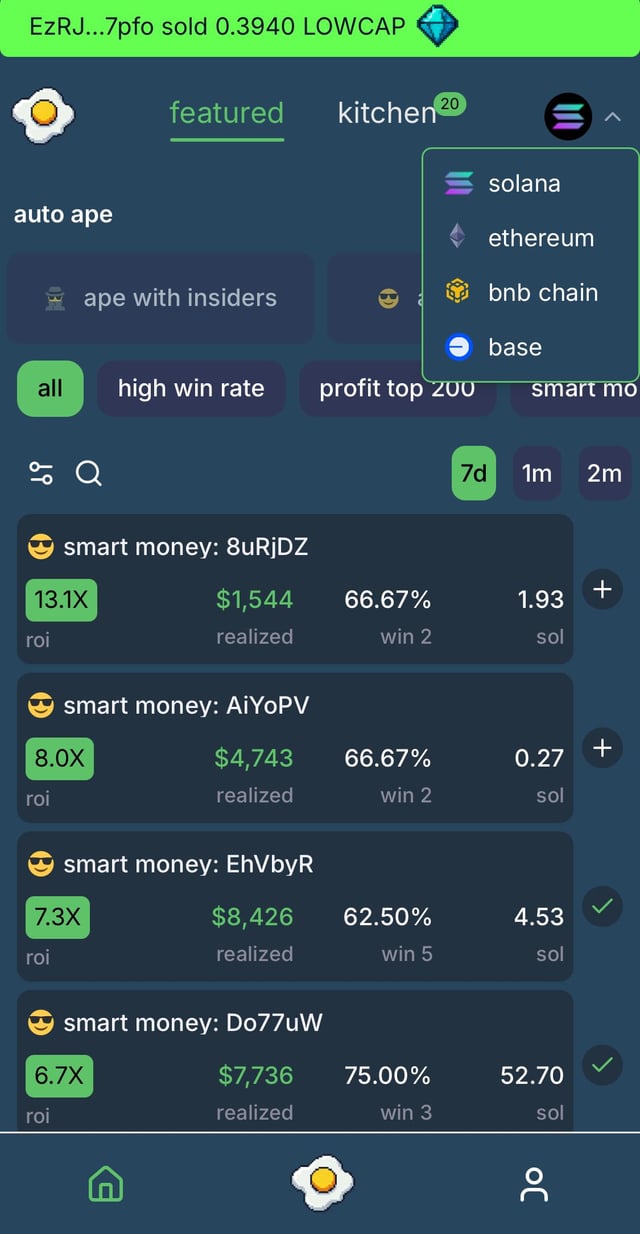
Task: Add smart money AiYoPV with plus
Action: click(x=602, y=748)
